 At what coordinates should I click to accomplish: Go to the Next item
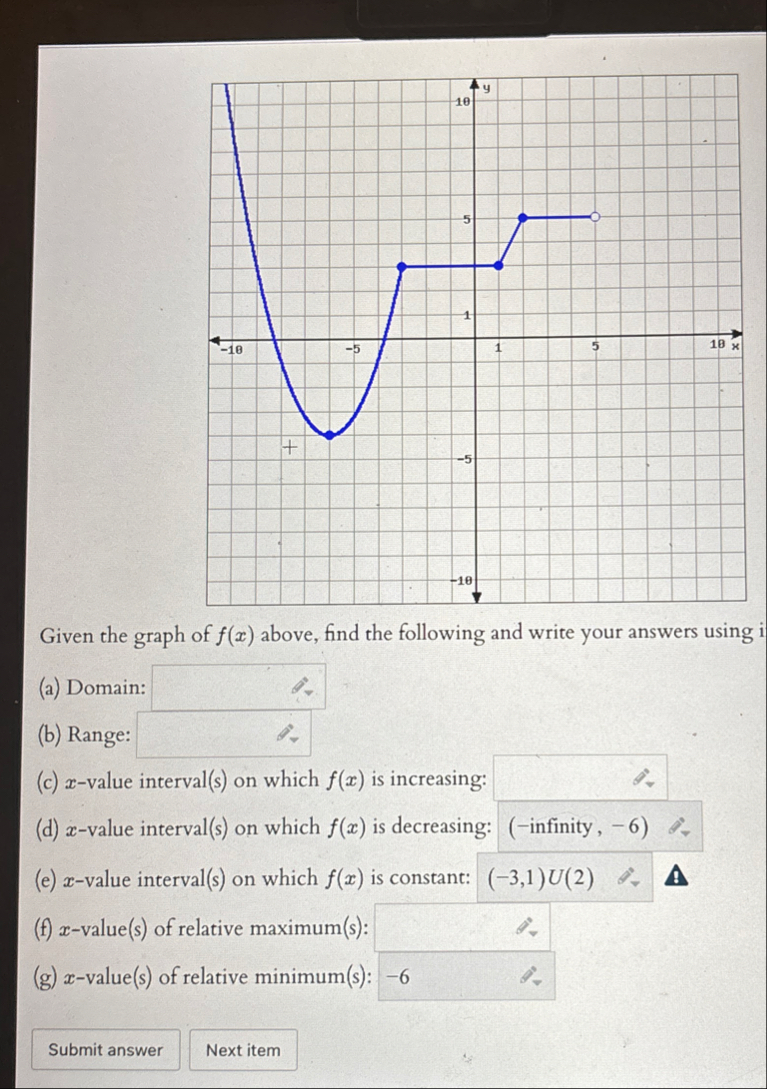[243, 1050]
